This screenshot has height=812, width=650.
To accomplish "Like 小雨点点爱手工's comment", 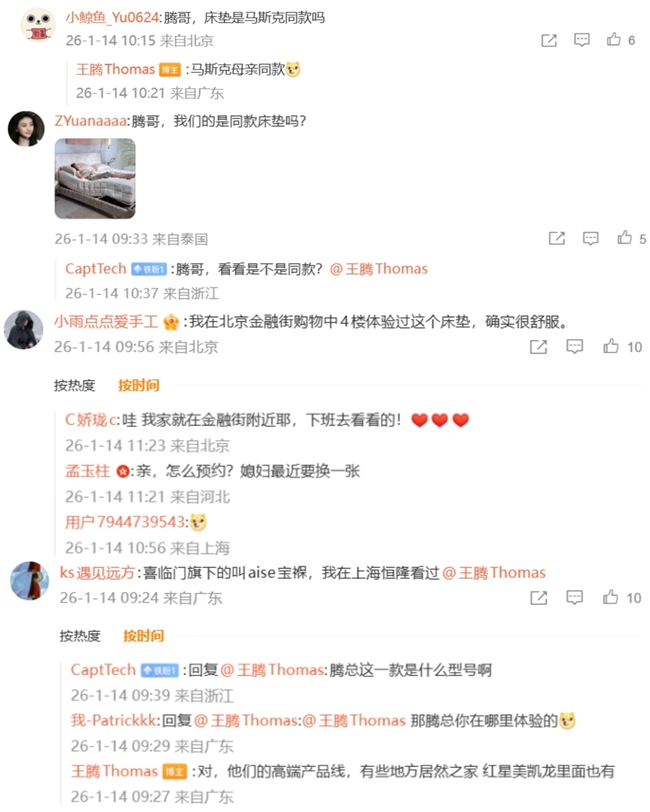I will 611,346.
